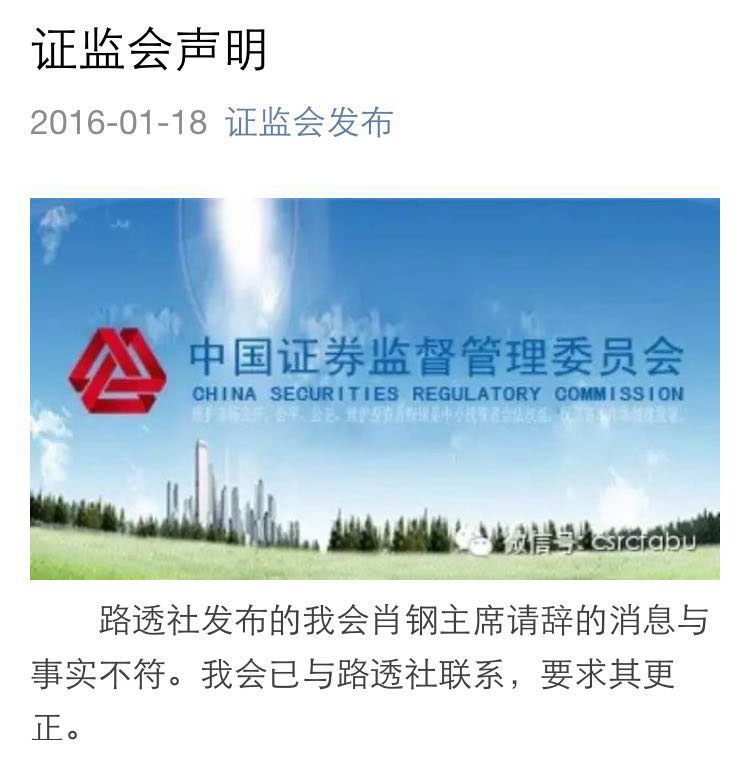Open the CSRC banner image in the article

click(375, 388)
